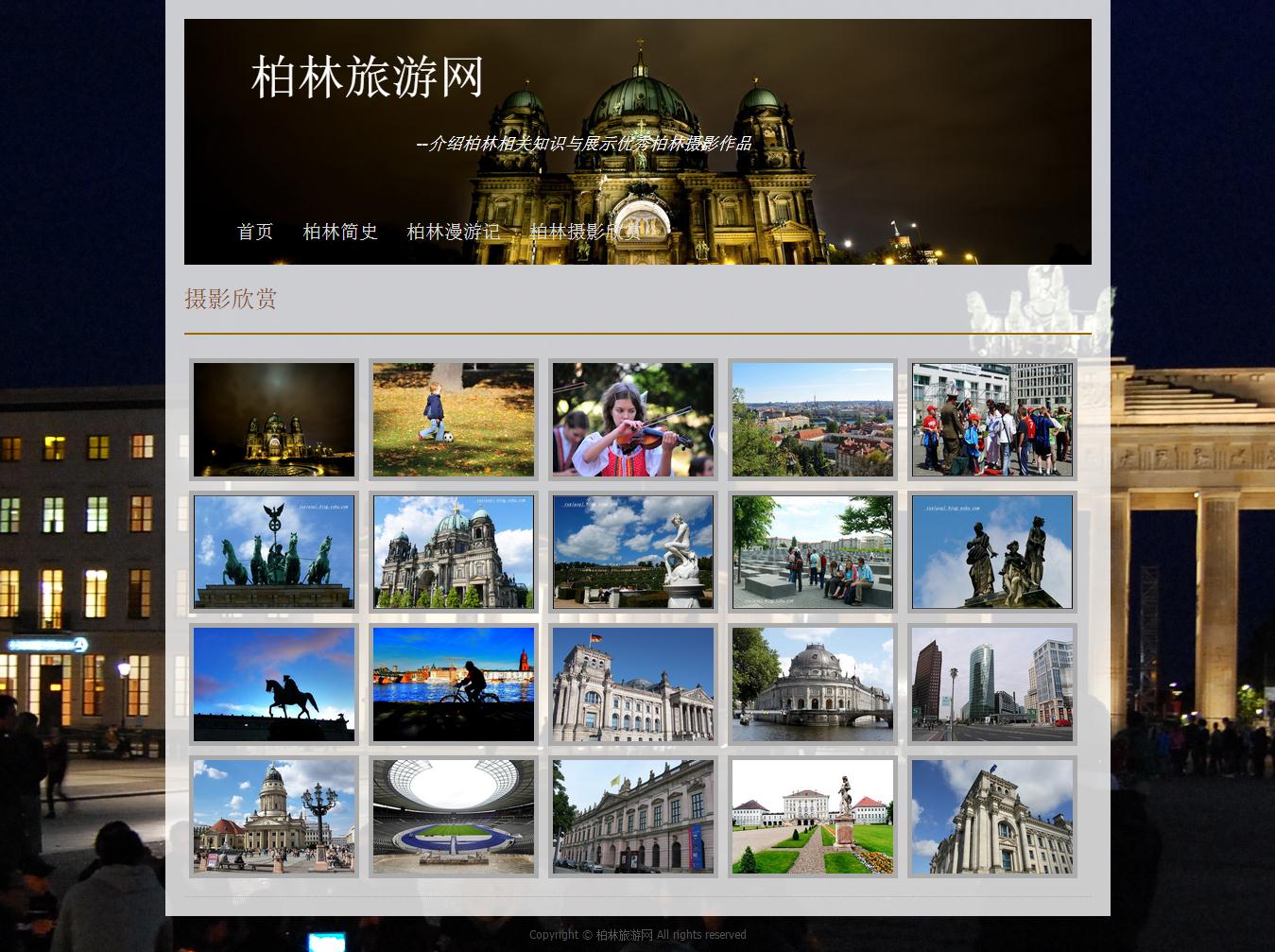Open the night cathedral photo thumbnail
This screenshot has width=1275, height=952.
click(274, 420)
